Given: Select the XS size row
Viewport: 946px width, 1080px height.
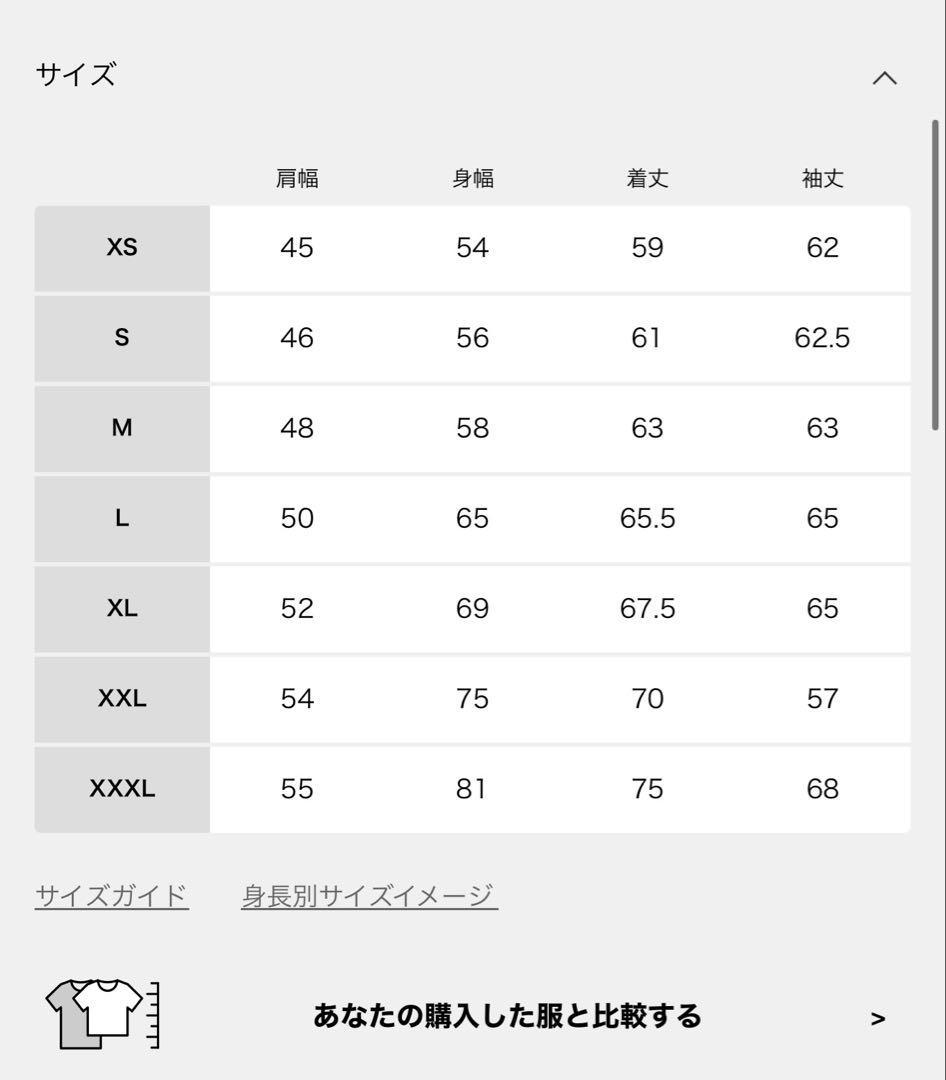Looking at the screenshot, I should tap(122, 248).
